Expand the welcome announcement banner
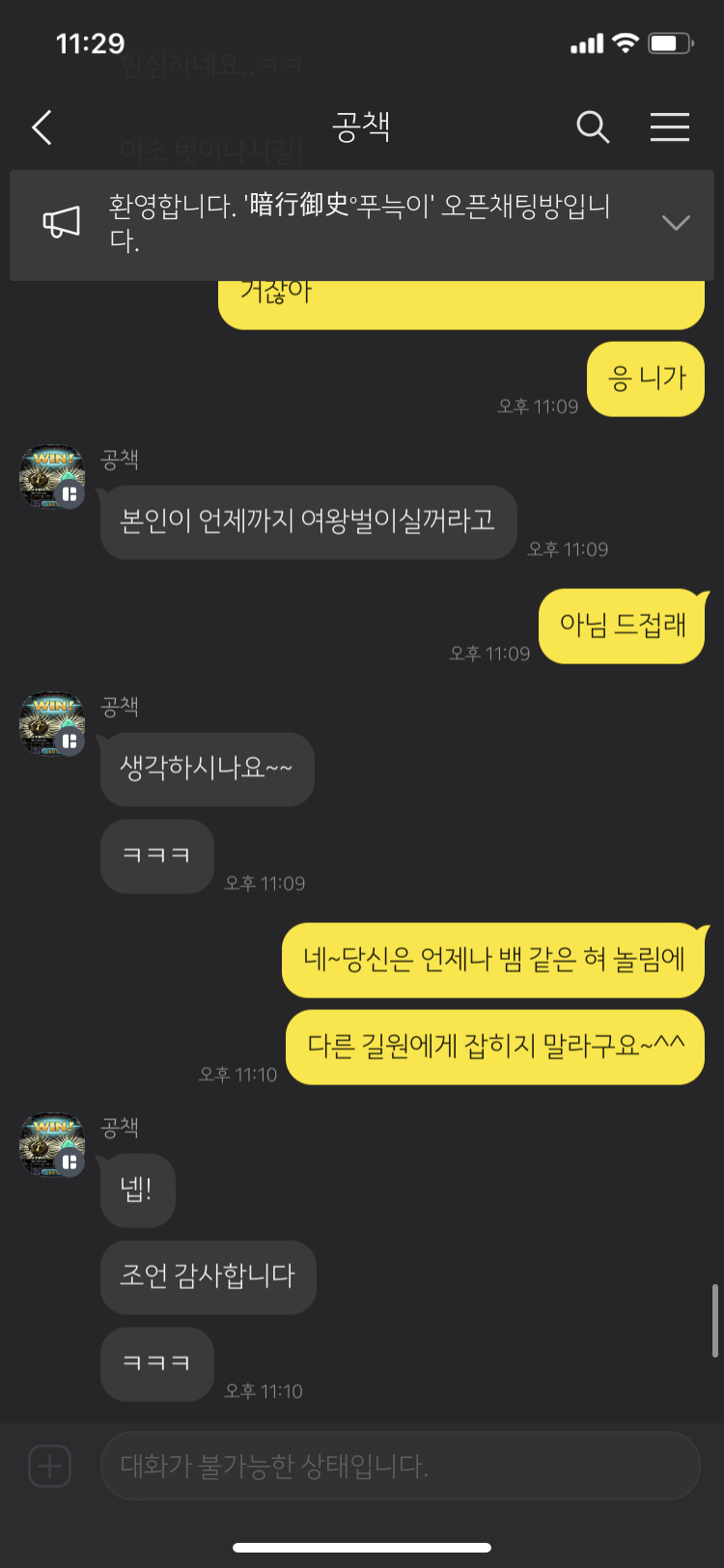724x1568 pixels. pos(676,223)
